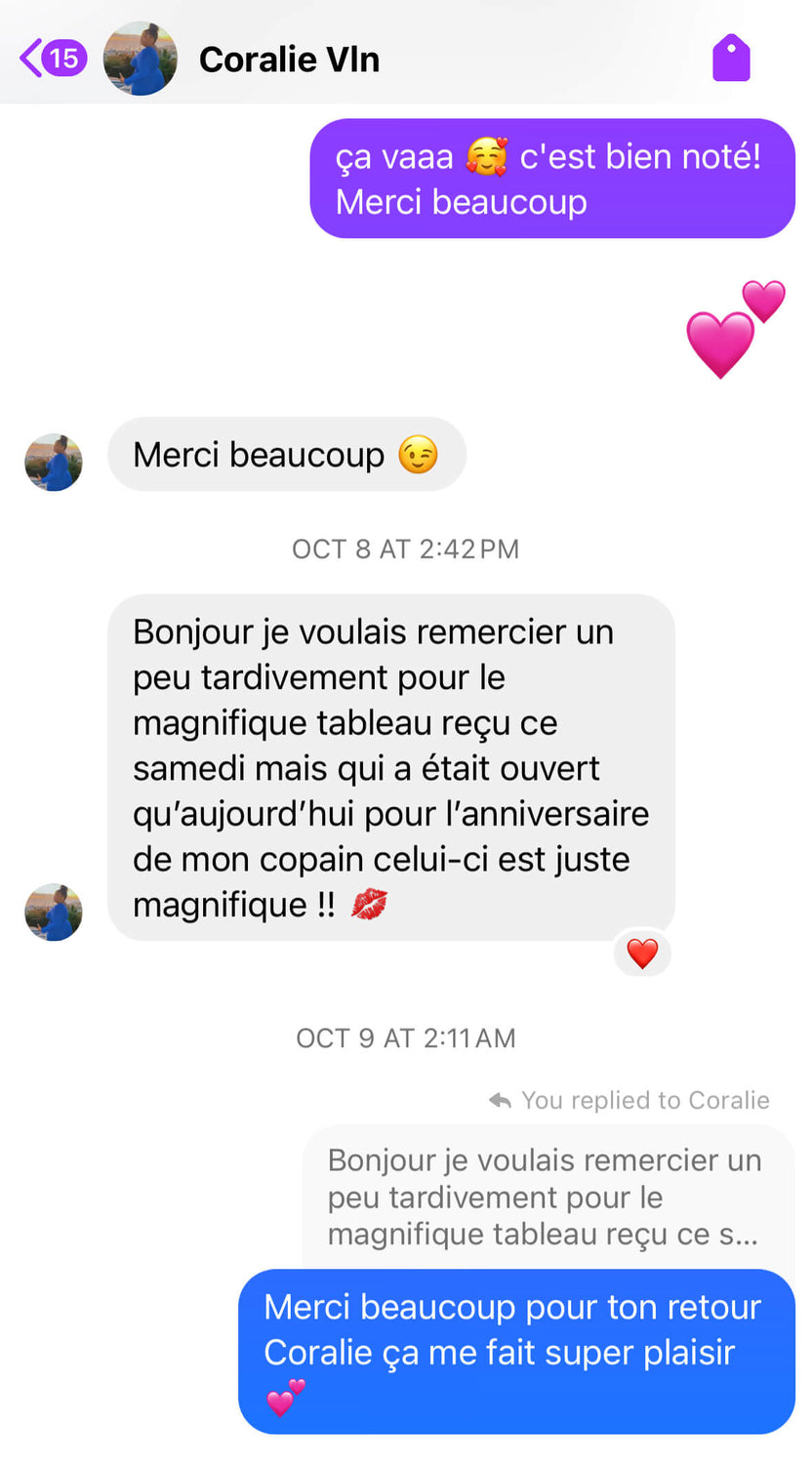View the heart reaction on Coralie's message

pyautogui.click(x=642, y=954)
